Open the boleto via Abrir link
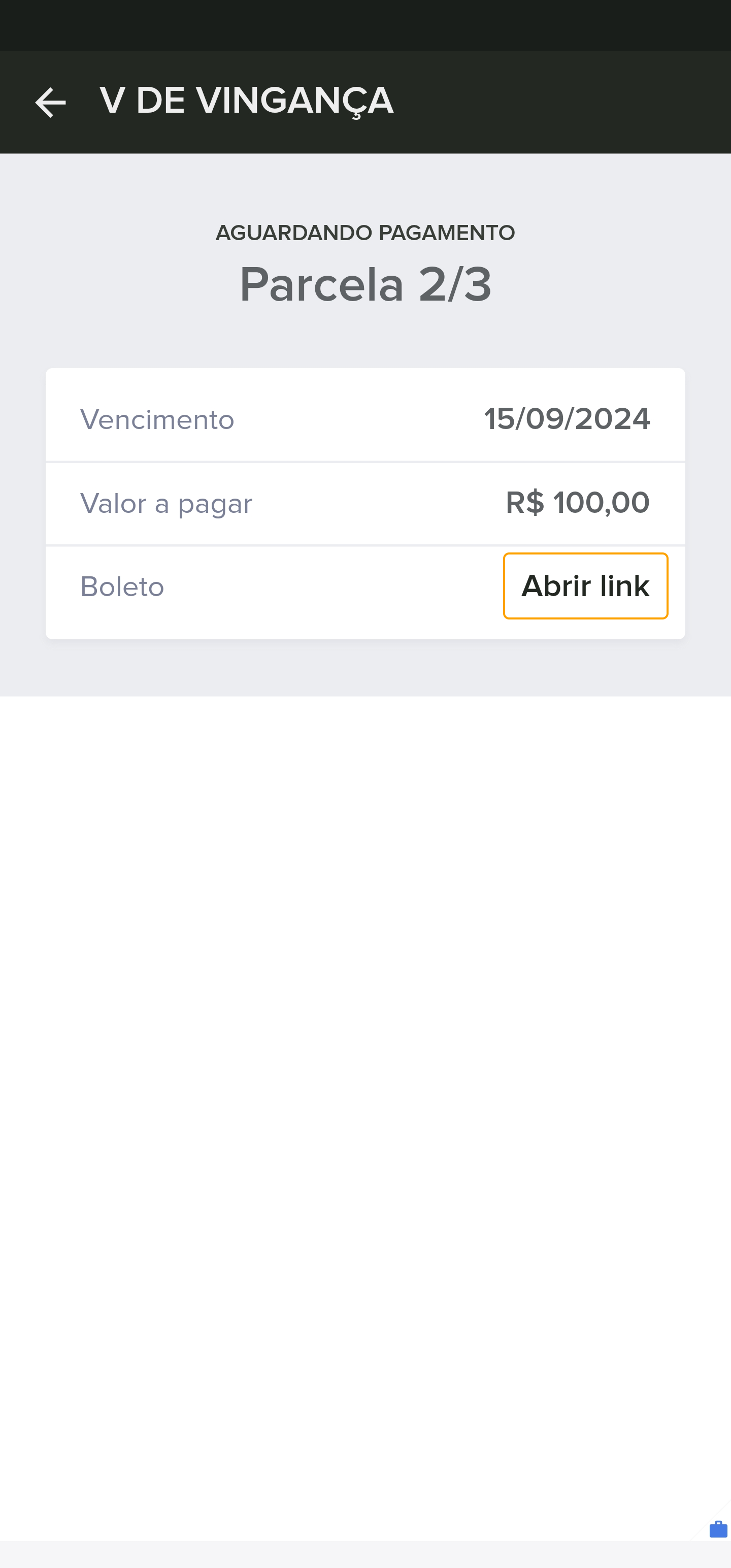 coord(585,585)
